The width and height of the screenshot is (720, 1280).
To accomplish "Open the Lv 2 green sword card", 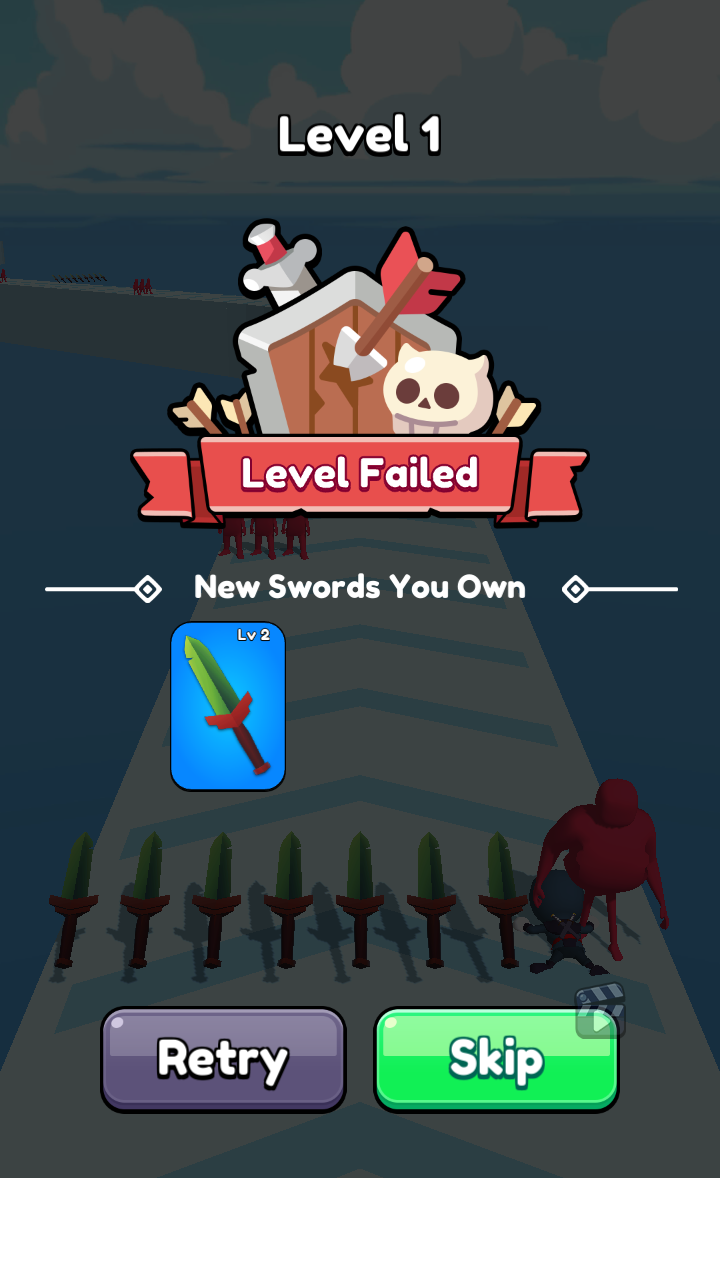I will coord(228,706).
